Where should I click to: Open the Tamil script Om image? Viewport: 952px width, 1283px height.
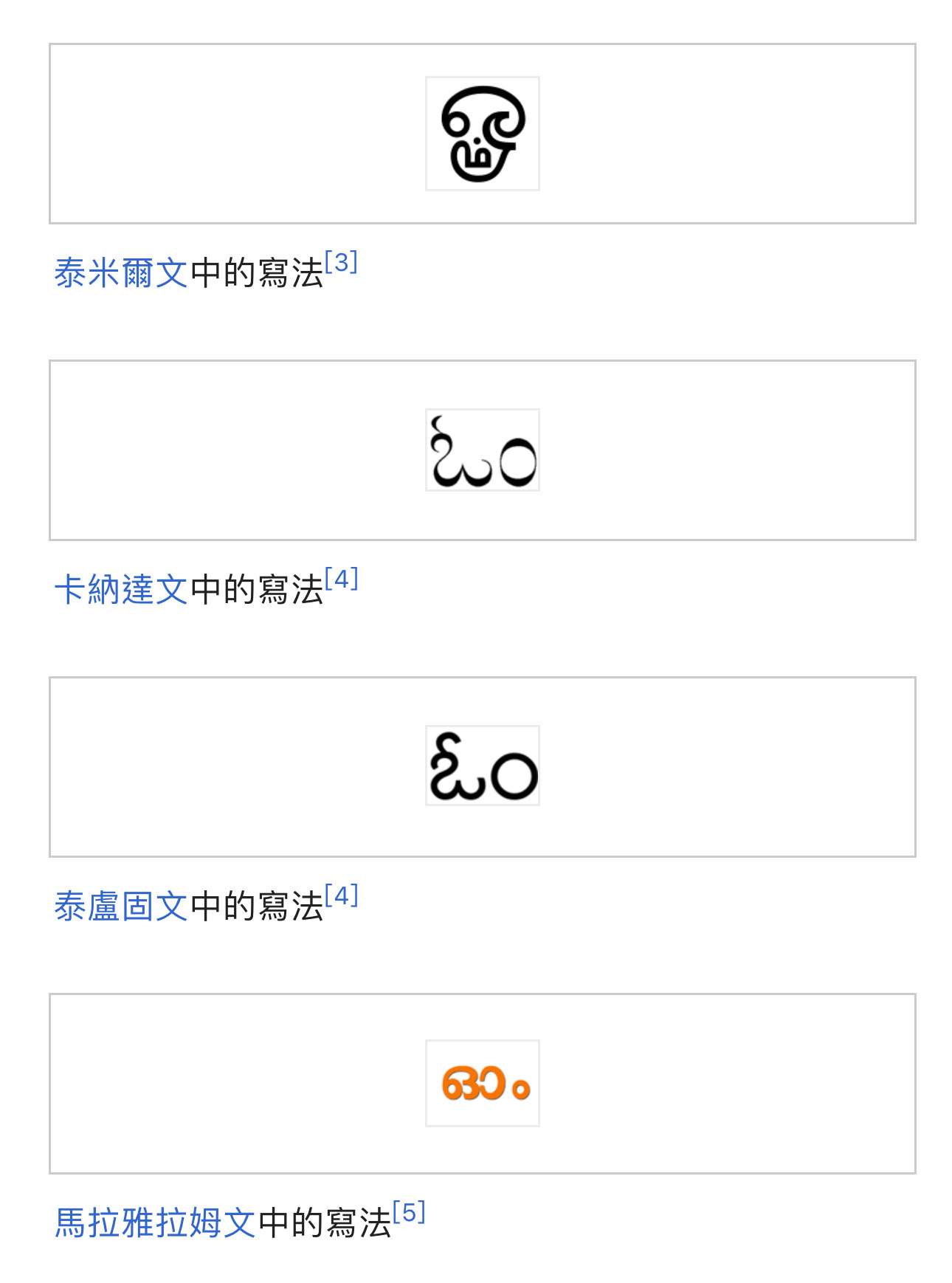coord(482,134)
